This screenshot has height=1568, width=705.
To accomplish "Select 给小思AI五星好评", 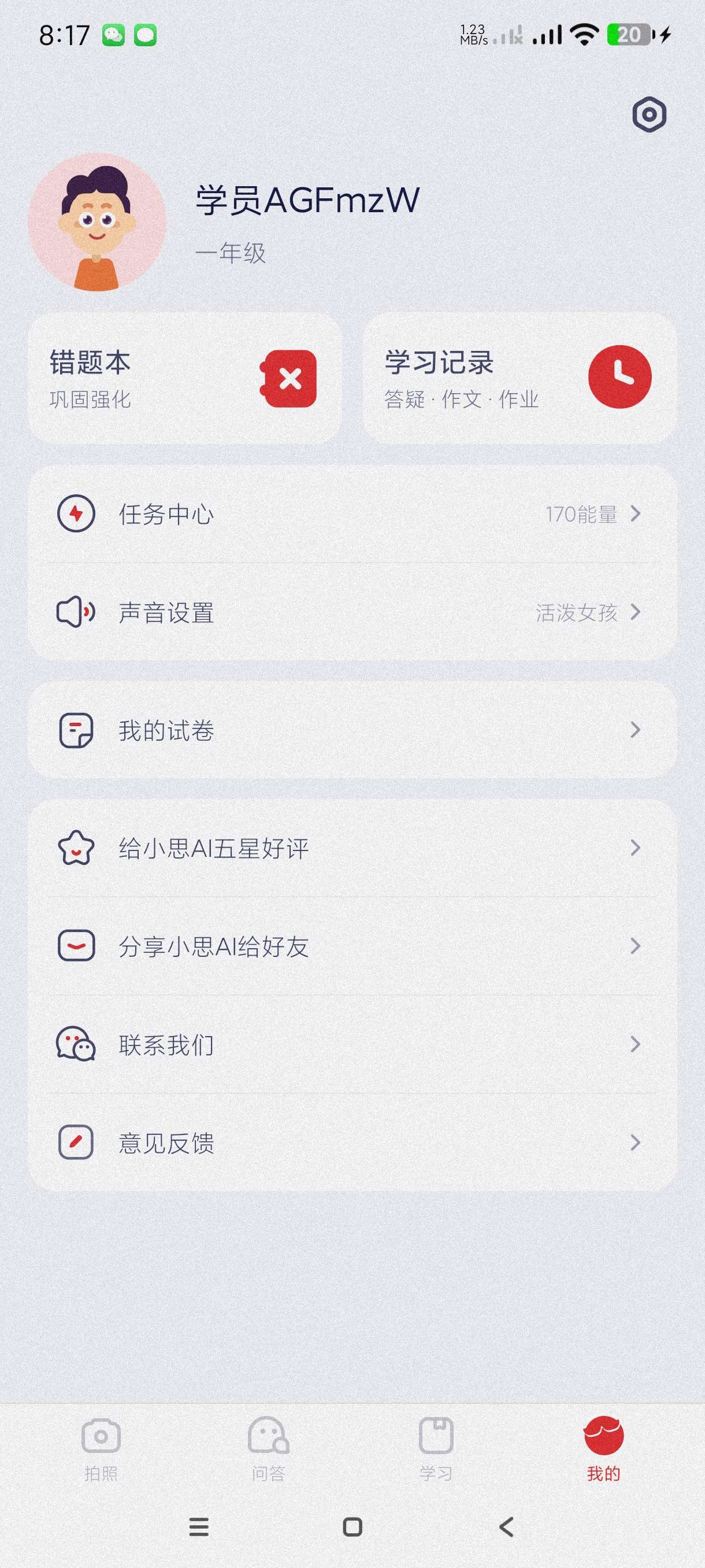I will pyautogui.click(x=352, y=848).
